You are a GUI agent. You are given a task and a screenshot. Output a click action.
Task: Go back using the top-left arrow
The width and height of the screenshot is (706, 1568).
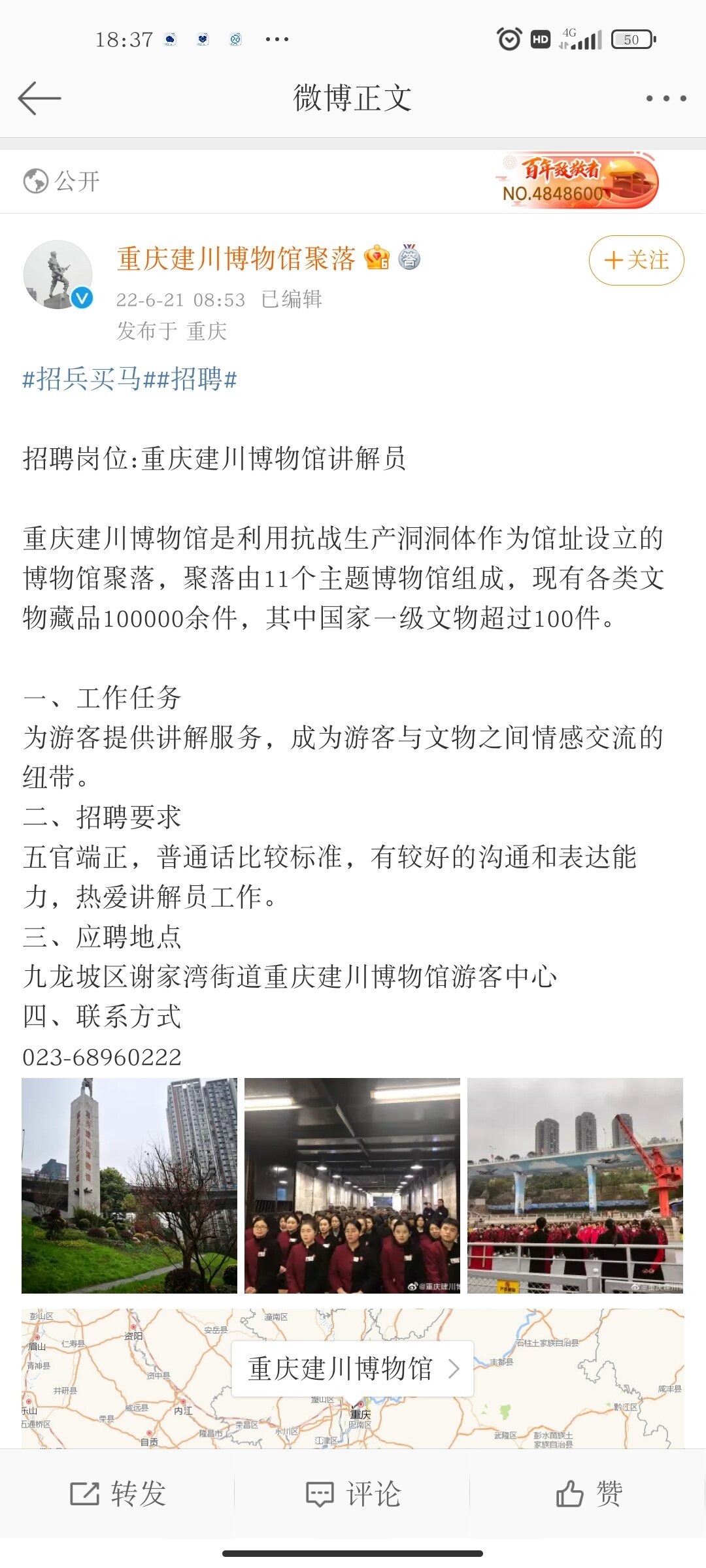click(39, 99)
